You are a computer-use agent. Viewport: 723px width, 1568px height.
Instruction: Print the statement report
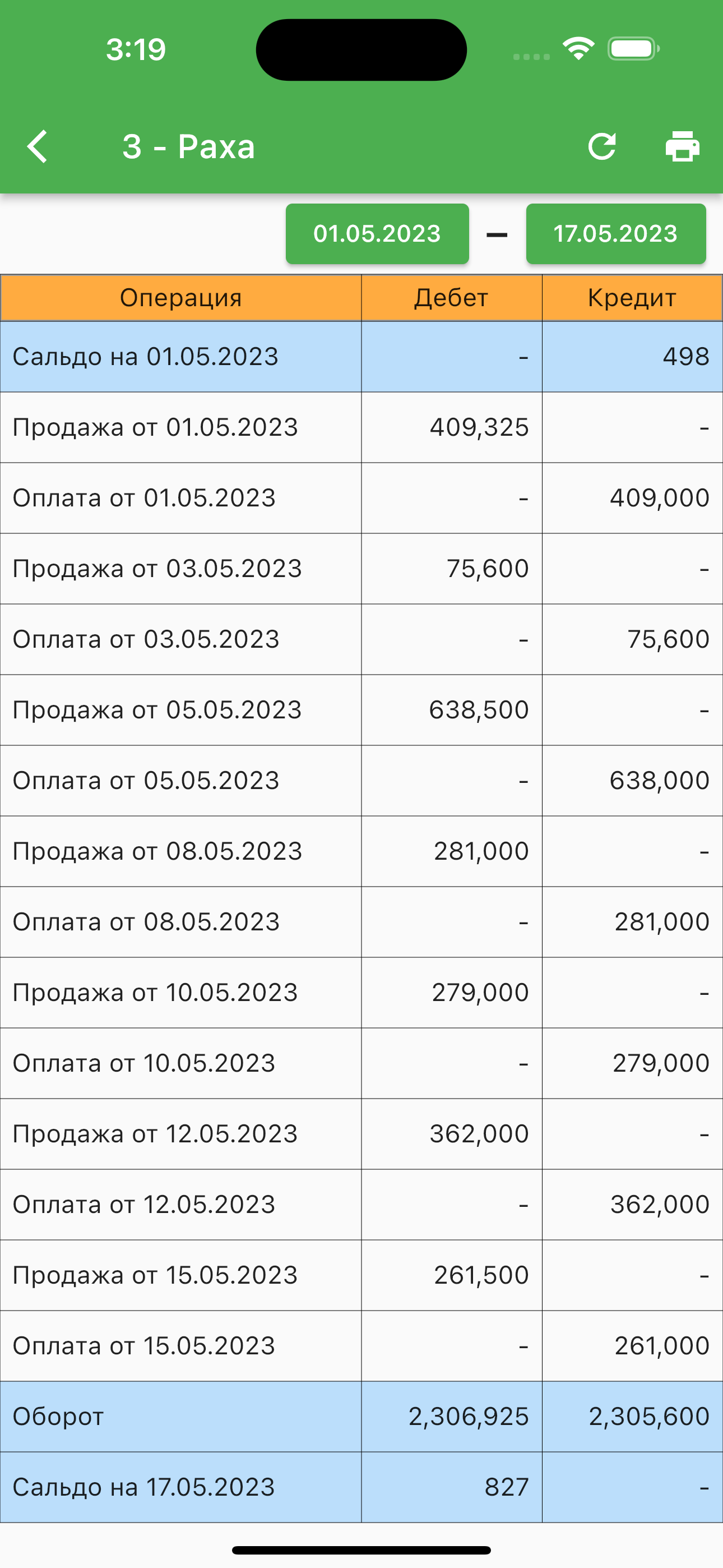click(682, 147)
